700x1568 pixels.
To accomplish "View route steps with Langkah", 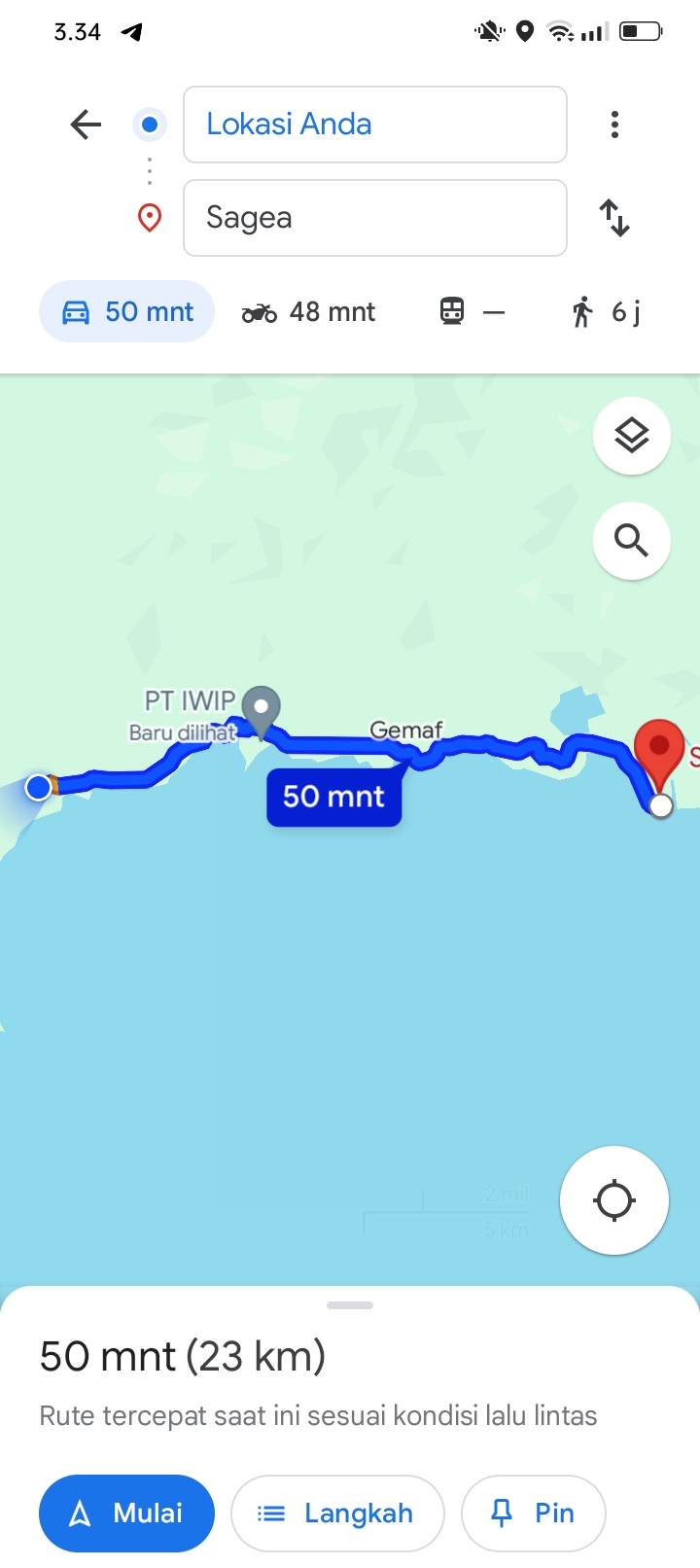I will pos(337,1514).
